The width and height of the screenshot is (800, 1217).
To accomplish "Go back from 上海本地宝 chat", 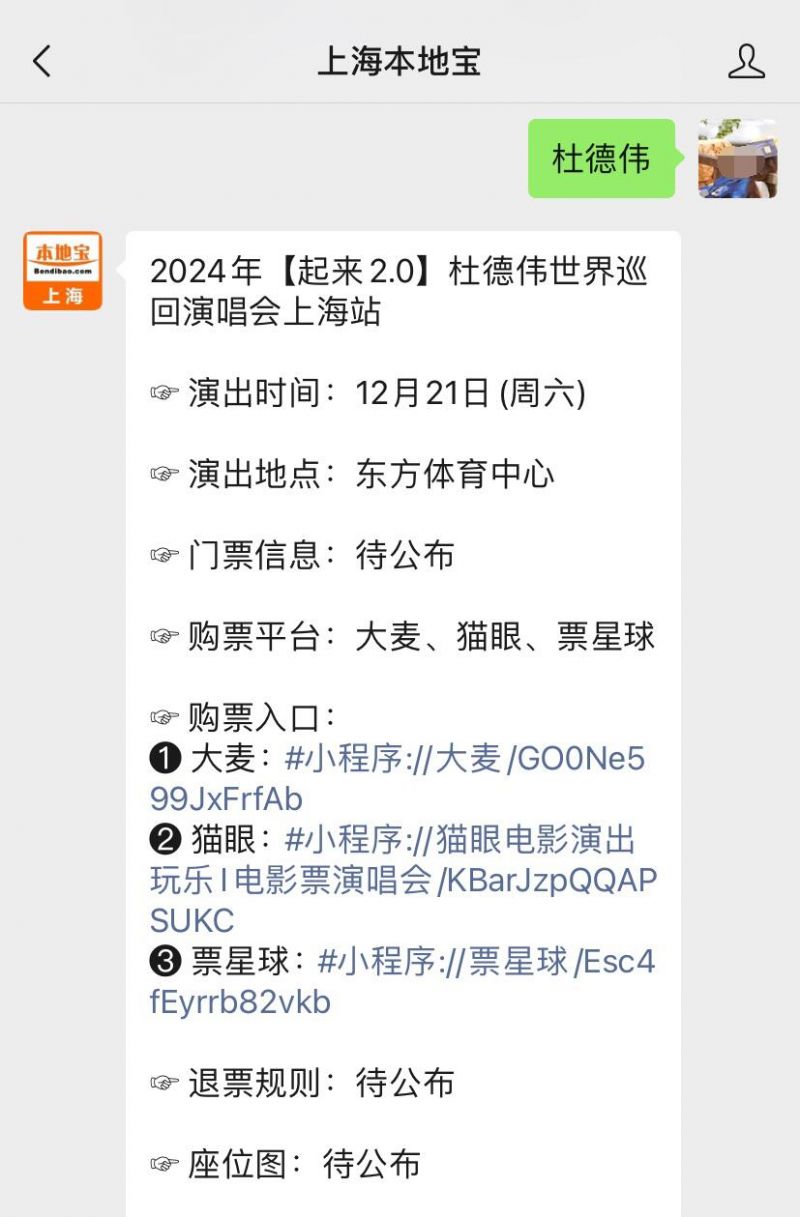I will pyautogui.click(x=42, y=62).
